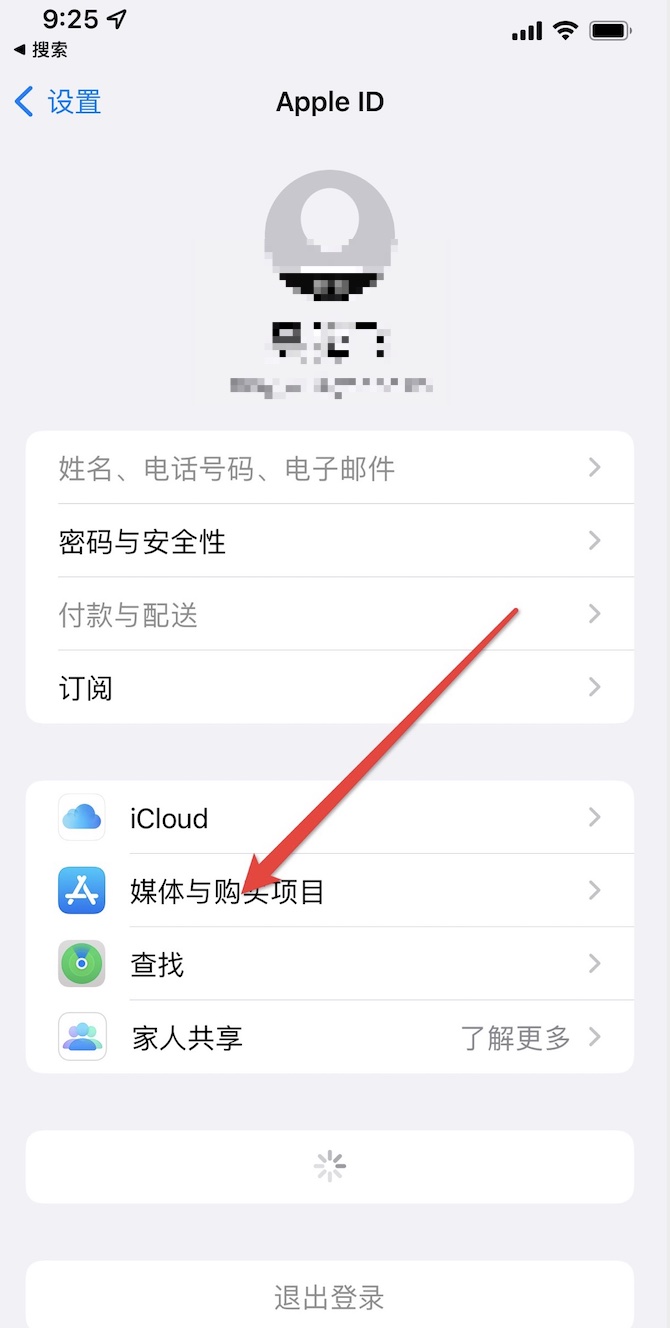Open iCloud settings

329,818
